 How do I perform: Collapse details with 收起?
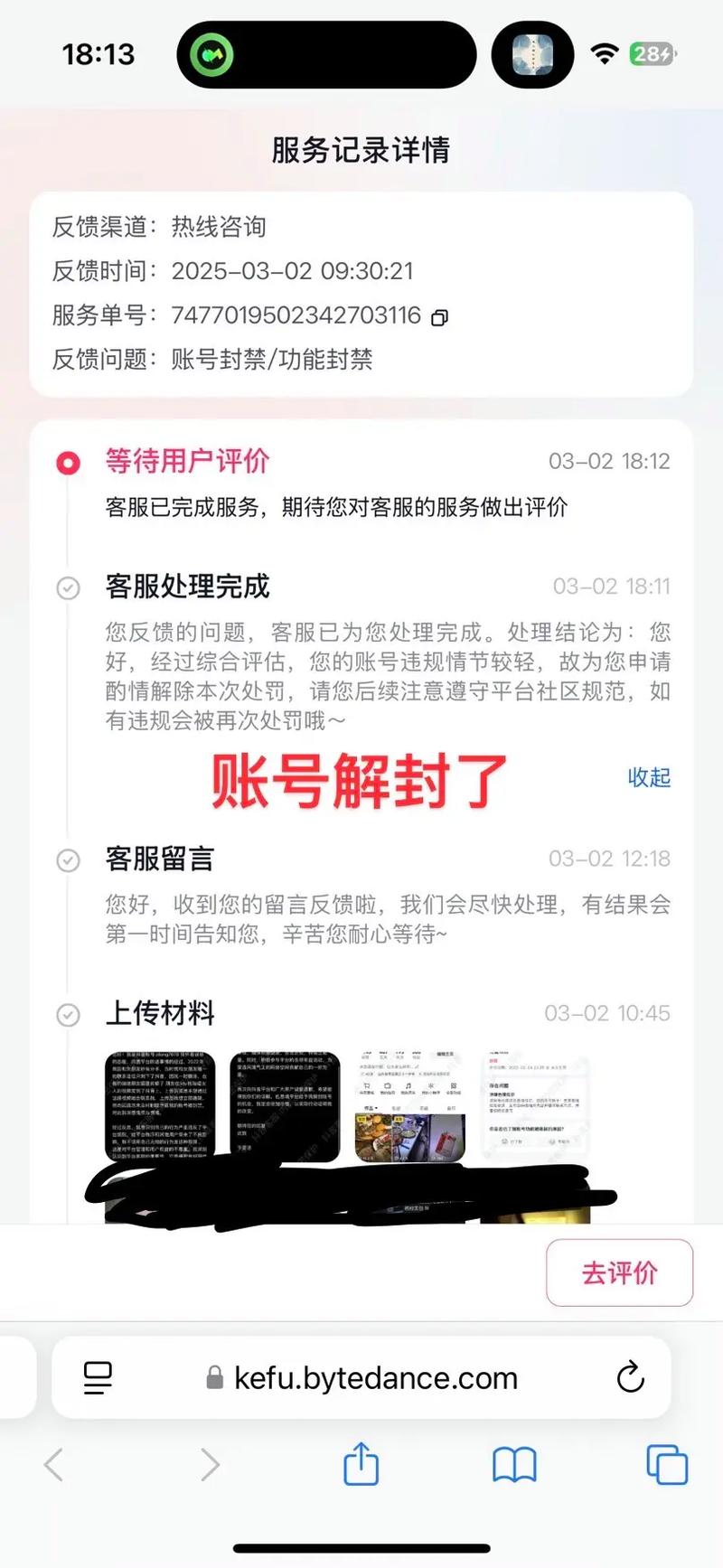point(649,777)
